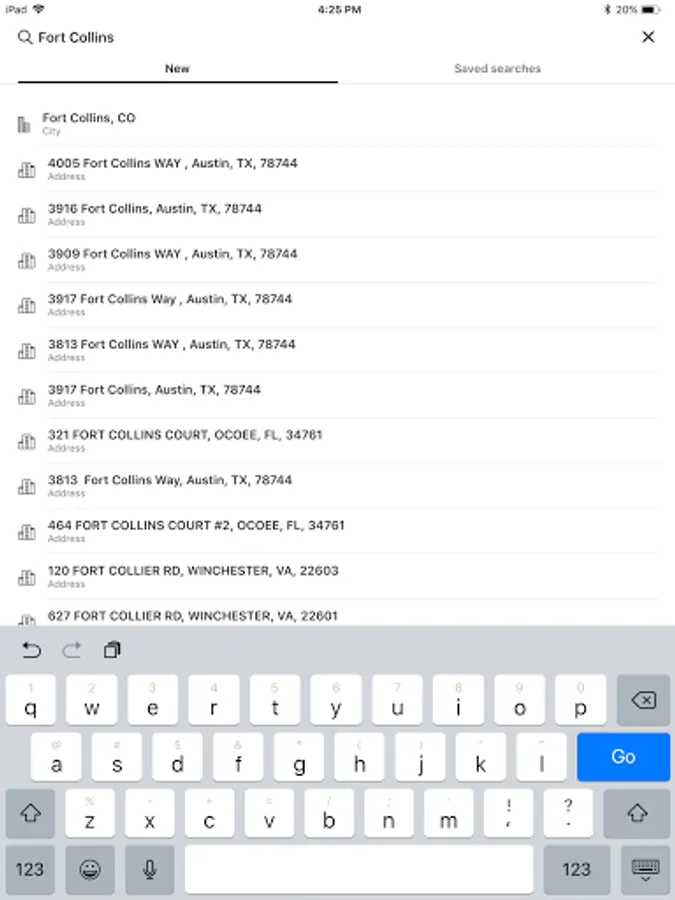The image size is (675, 900).
Task: Start dictation with the microphone key
Action: click(x=150, y=870)
